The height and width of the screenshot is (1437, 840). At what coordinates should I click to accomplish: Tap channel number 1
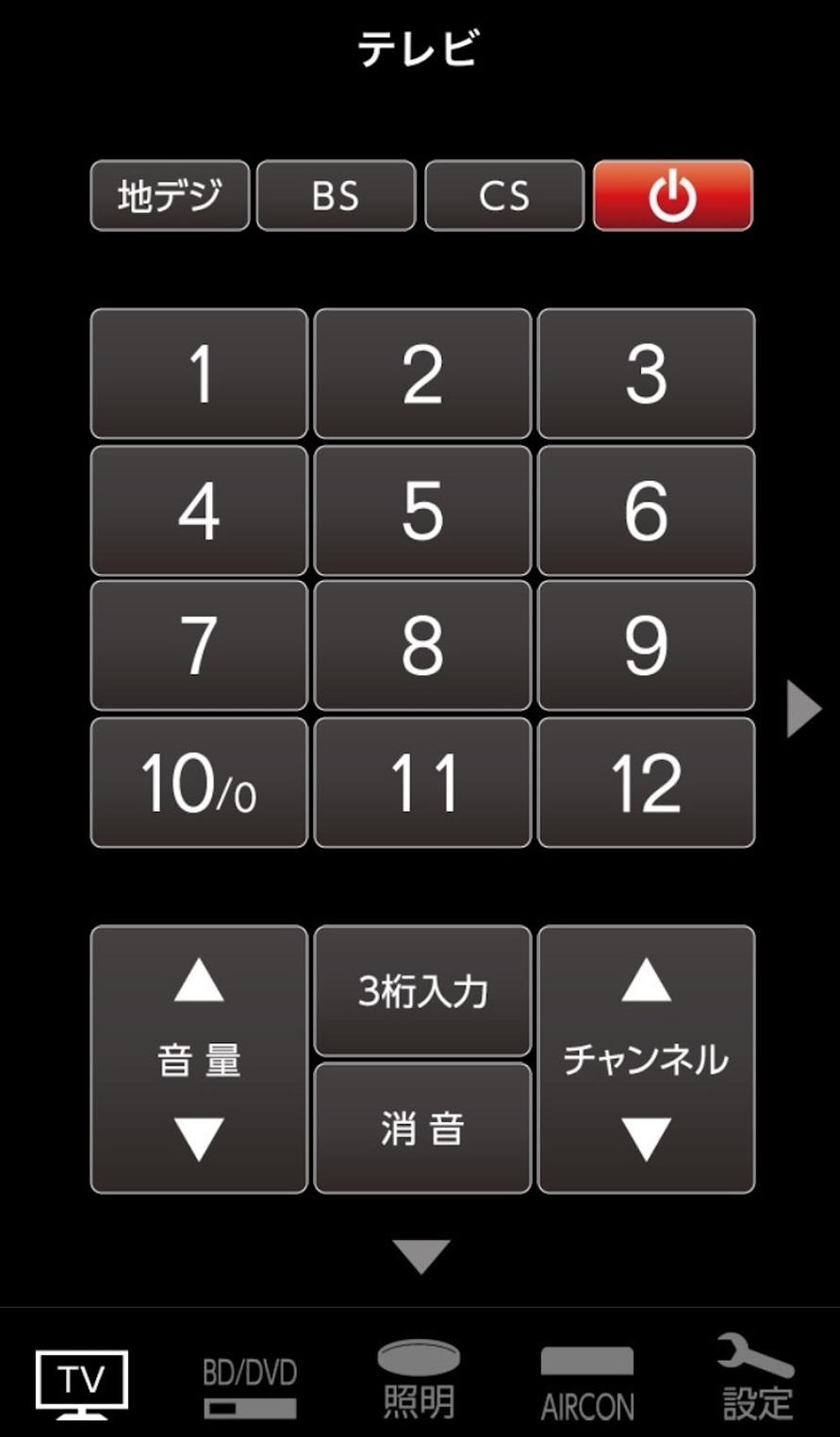tap(199, 373)
